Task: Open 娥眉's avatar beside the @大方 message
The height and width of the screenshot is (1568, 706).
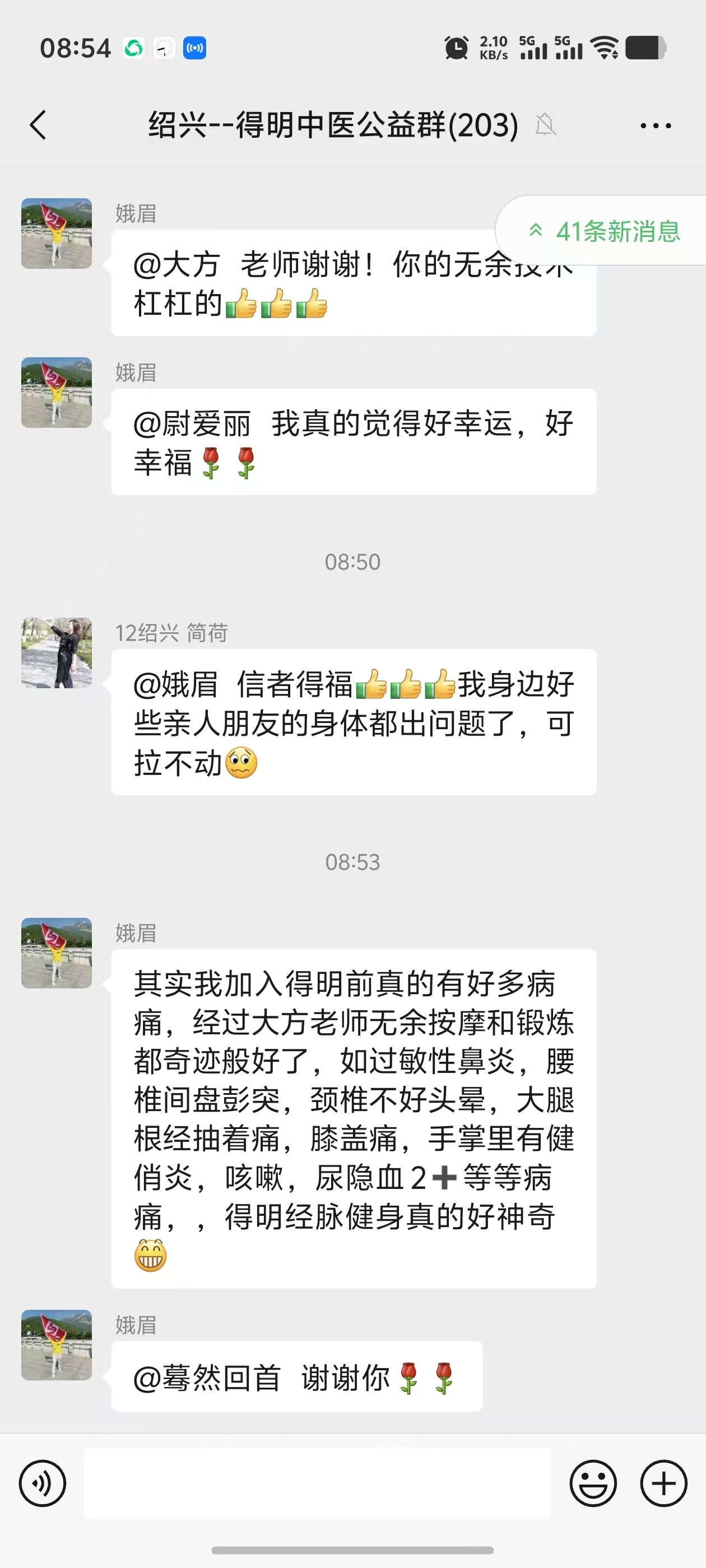Action: 57,233
